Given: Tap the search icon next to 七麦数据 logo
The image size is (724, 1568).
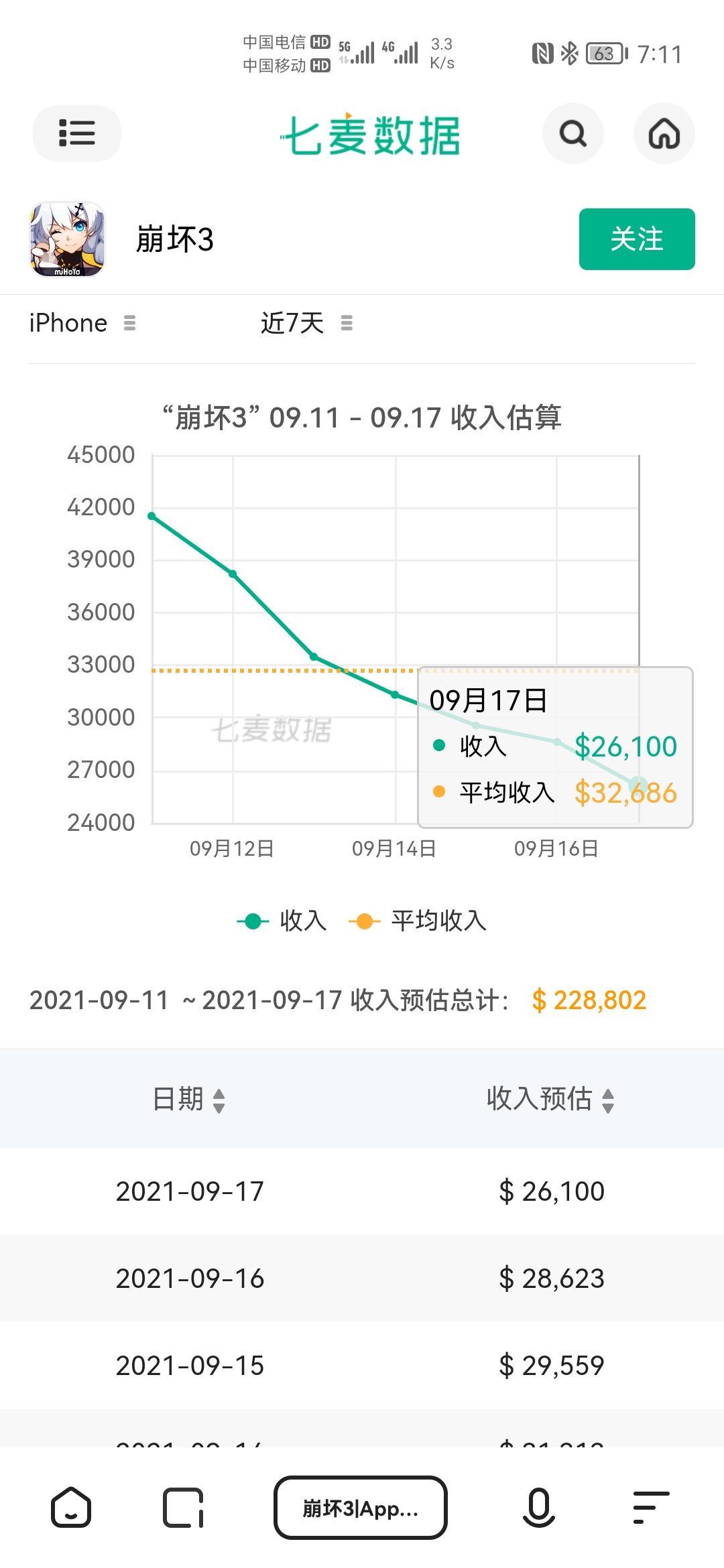Looking at the screenshot, I should [x=573, y=133].
